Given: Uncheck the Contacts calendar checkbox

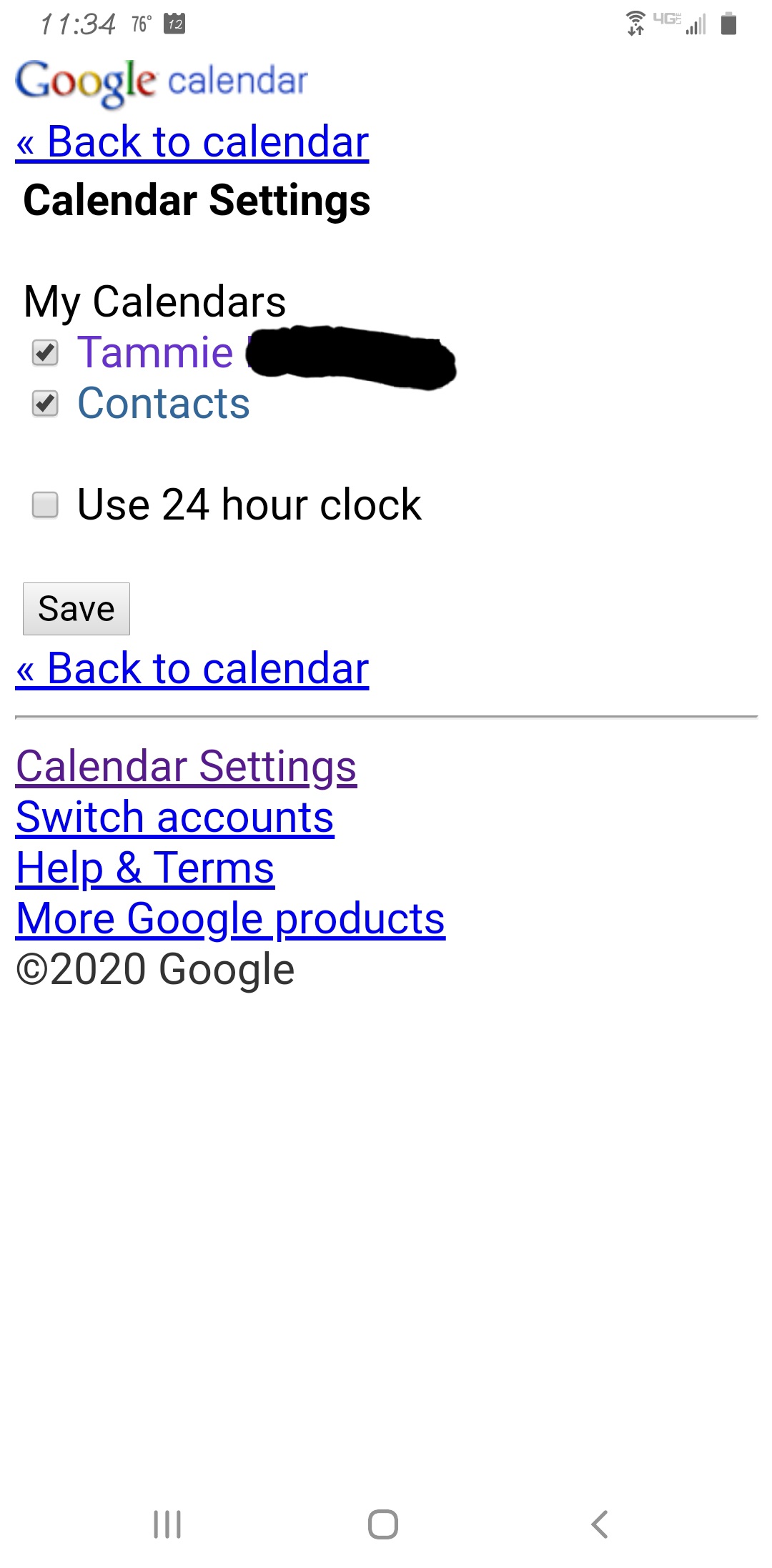Looking at the screenshot, I should pos(45,404).
